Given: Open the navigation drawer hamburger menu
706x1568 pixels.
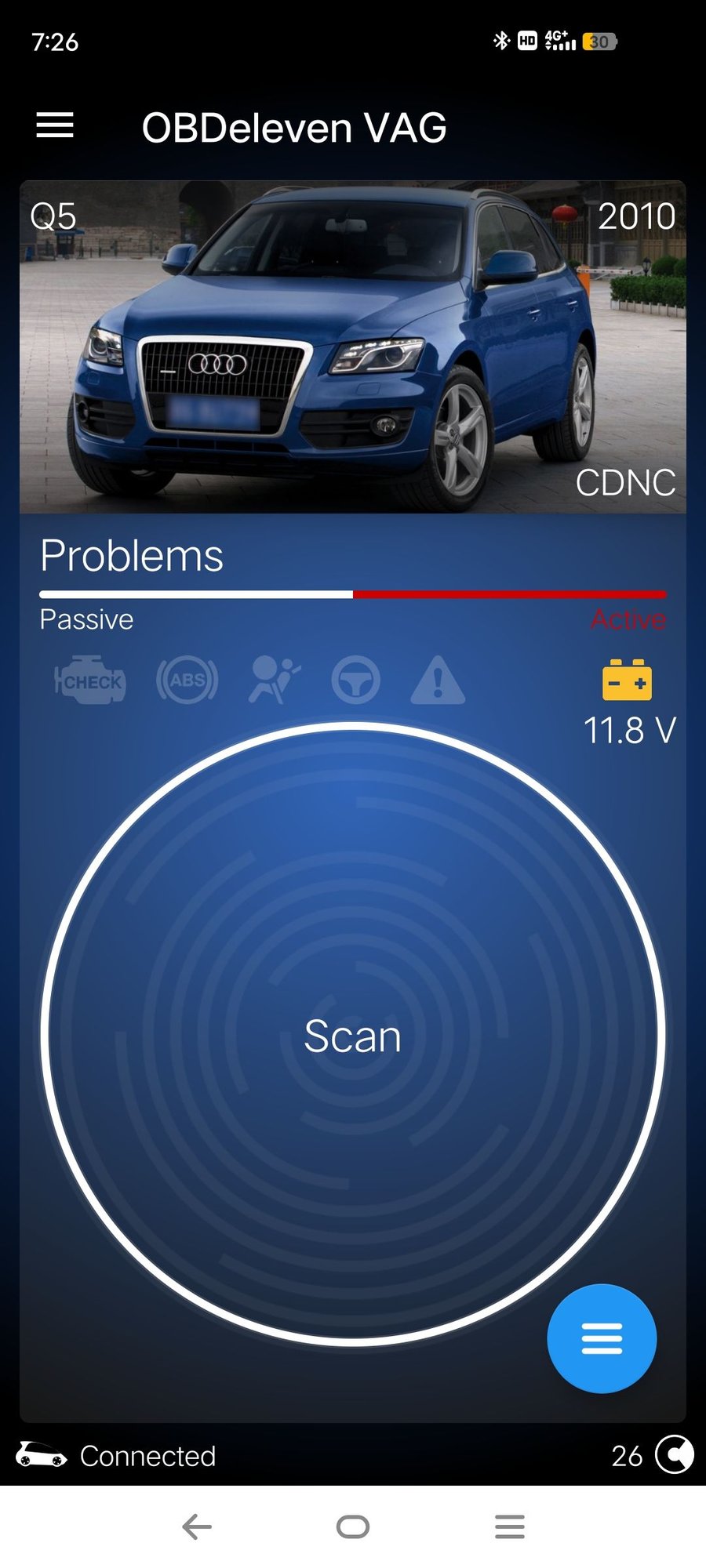Looking at the screenshot, I should pyautogui.click(x=54, y=125).
